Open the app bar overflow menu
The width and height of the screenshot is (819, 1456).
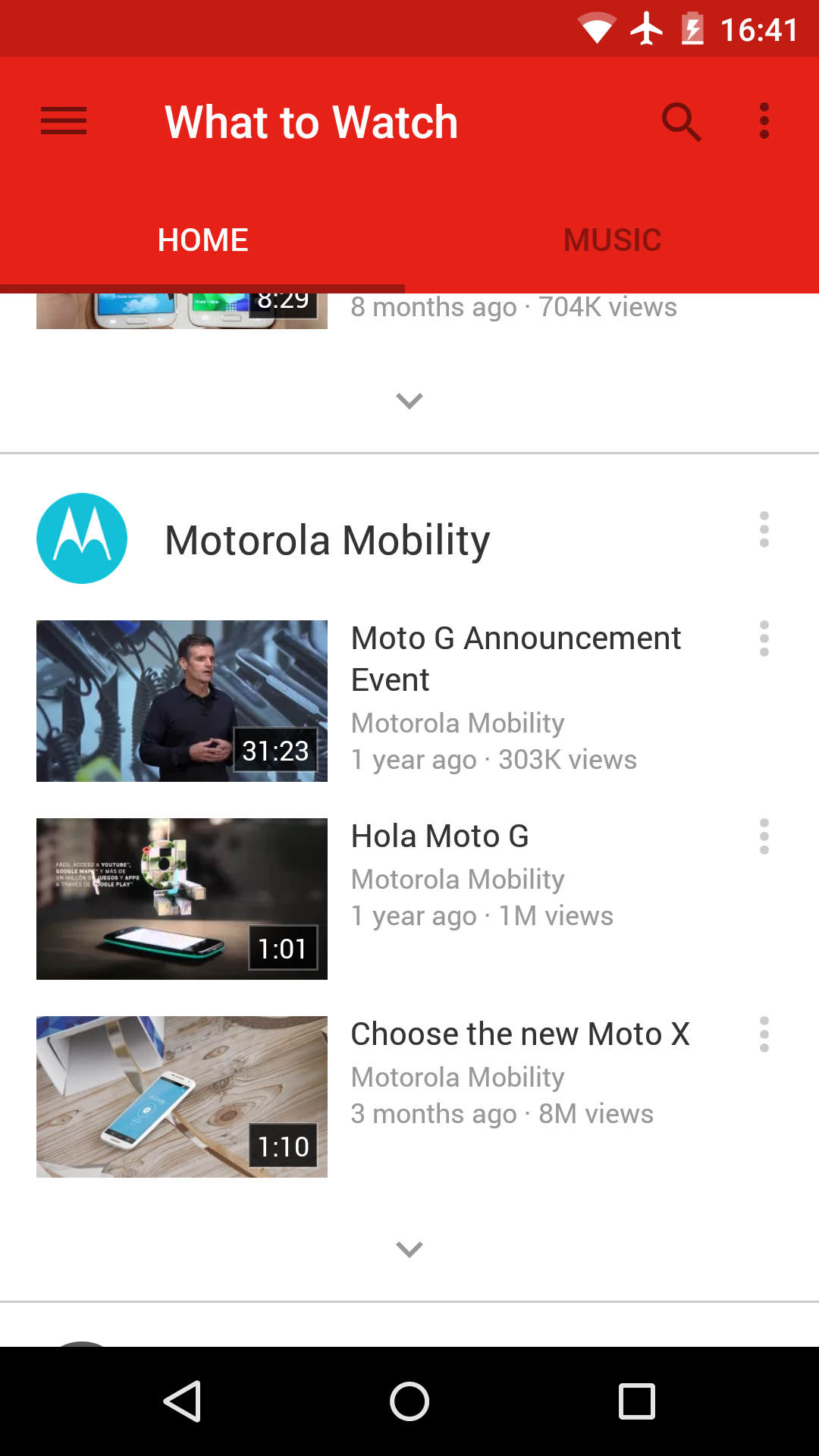764,121
